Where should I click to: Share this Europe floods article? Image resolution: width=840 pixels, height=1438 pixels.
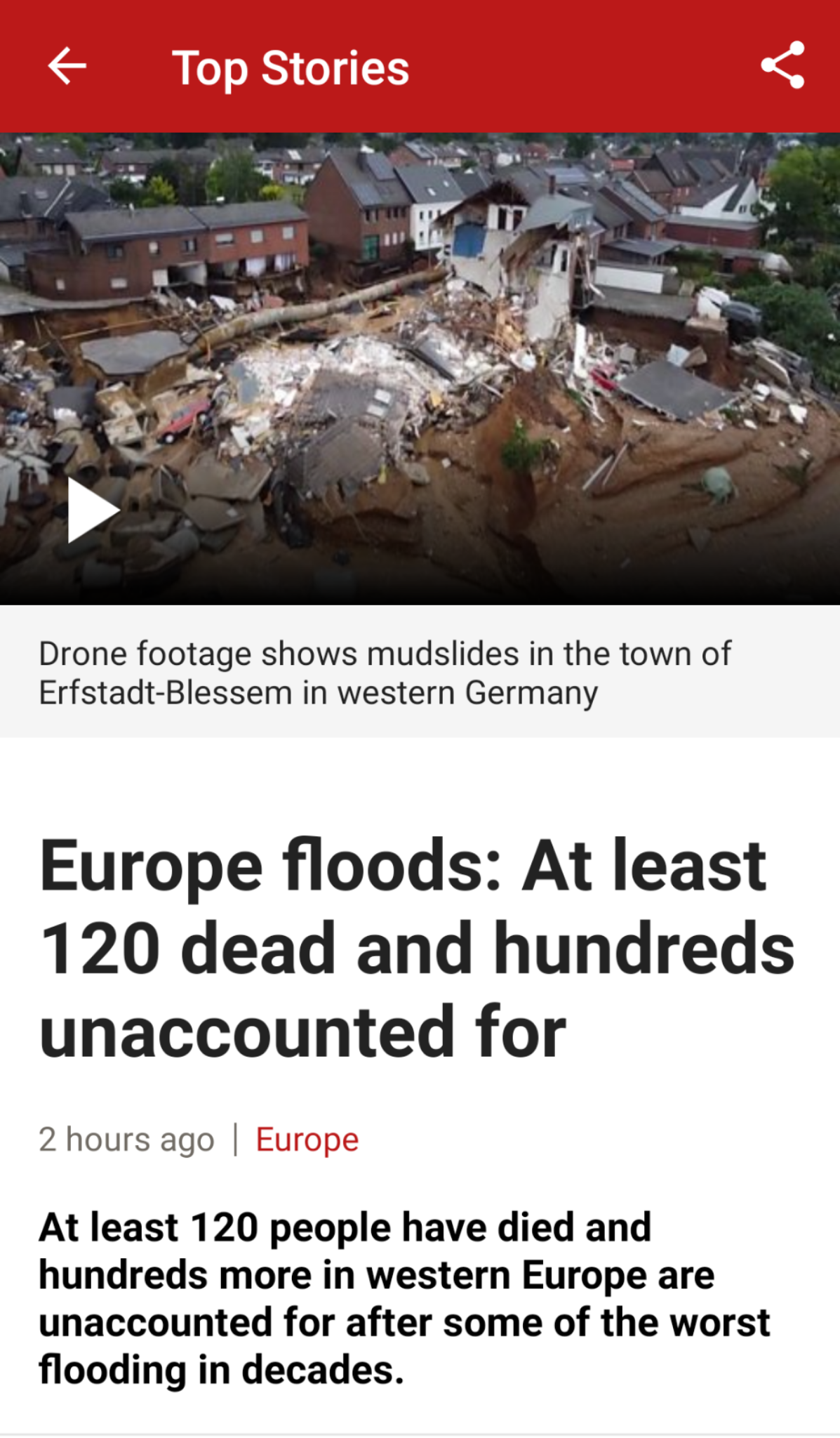[x=782, y=65]
